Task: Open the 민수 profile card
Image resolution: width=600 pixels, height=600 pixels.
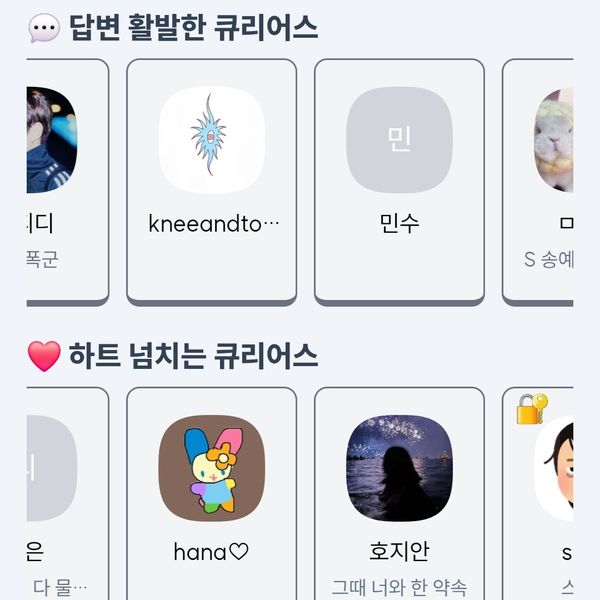Action: [x=399, y=180]
